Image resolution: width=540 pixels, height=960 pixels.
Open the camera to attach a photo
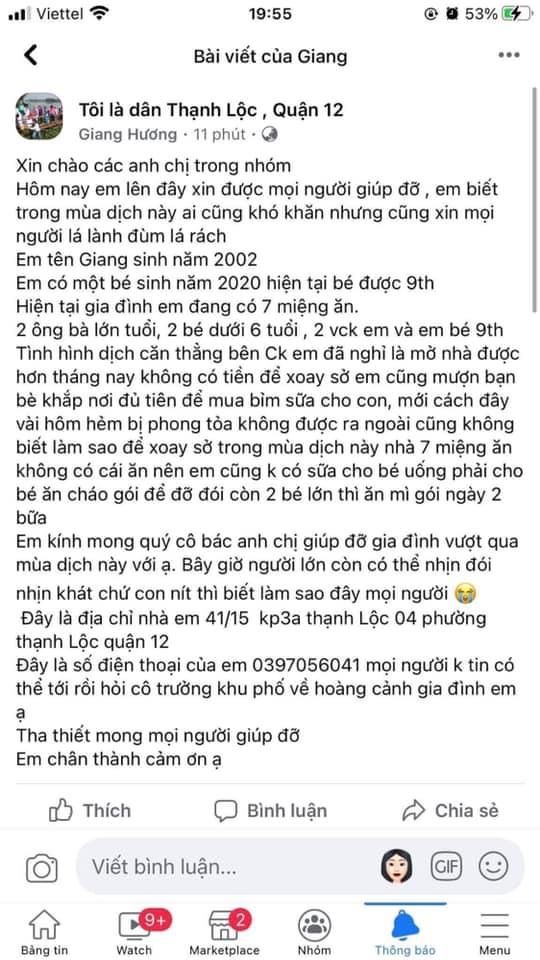click(42, 868)
